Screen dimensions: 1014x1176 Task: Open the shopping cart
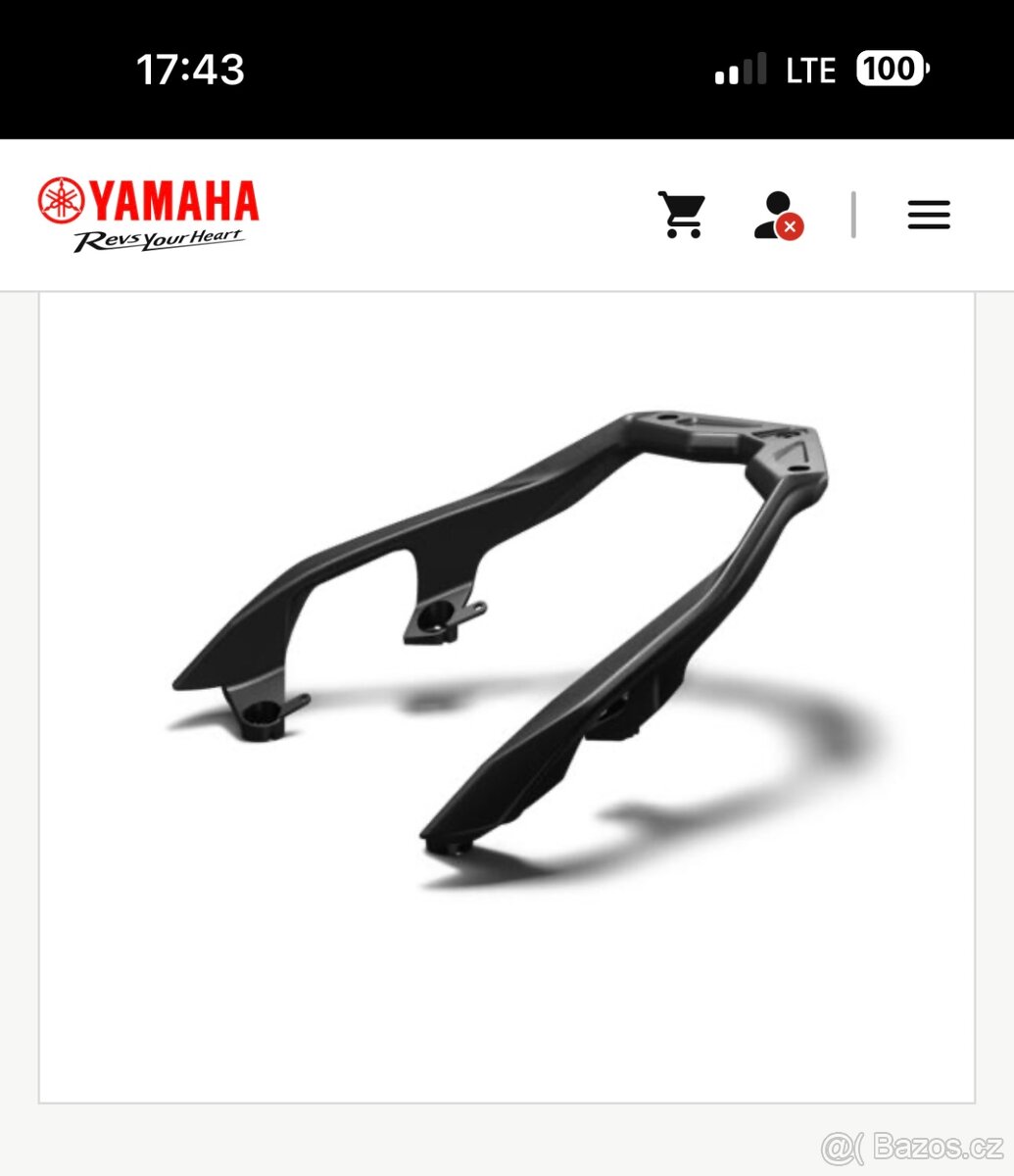click(x=681, y=215)
